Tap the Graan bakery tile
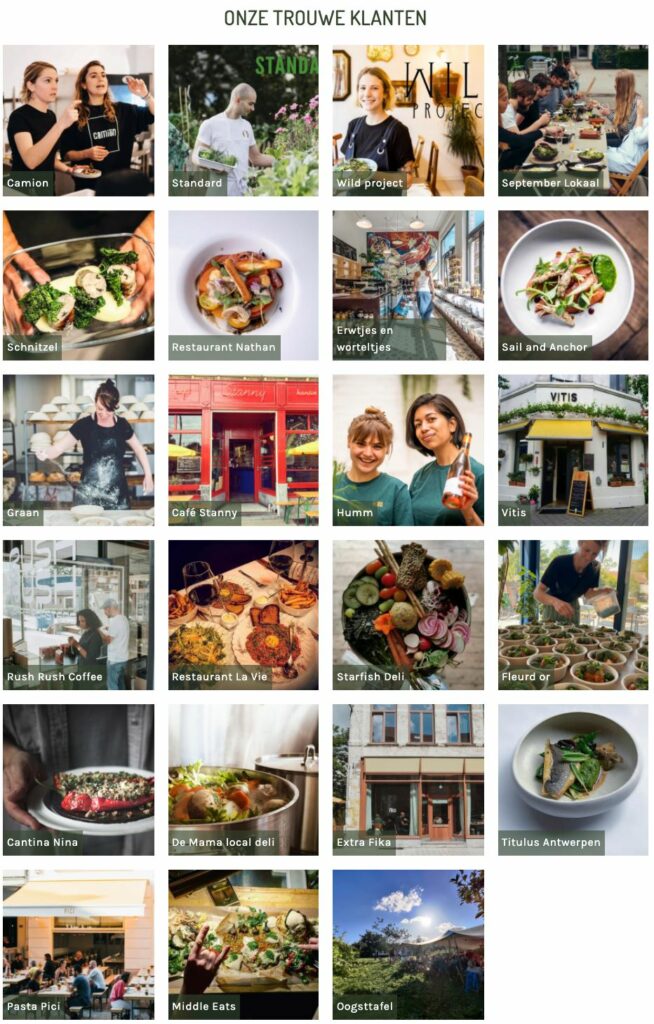 78,450
